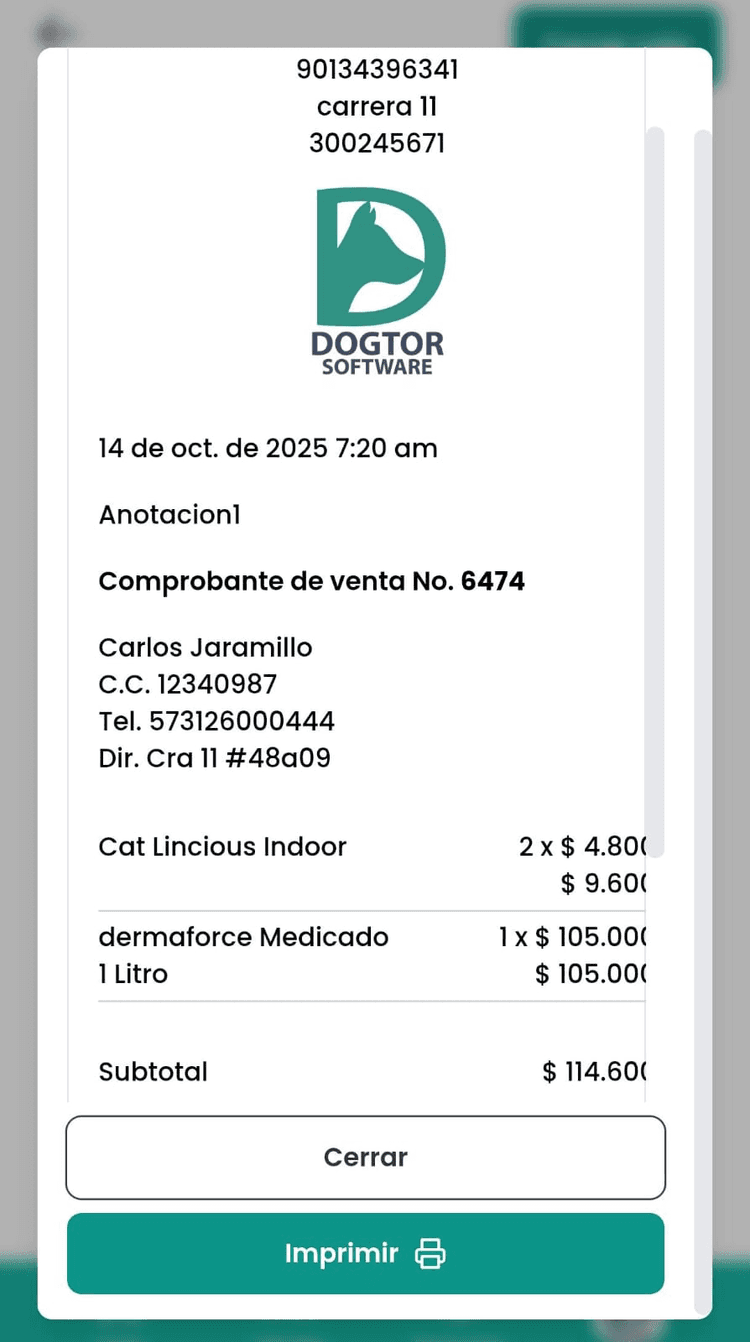Select the Cat Lincious Indoor product row
The height and width of the screenshot is (1342, 750).
click(x=222, y=847)
